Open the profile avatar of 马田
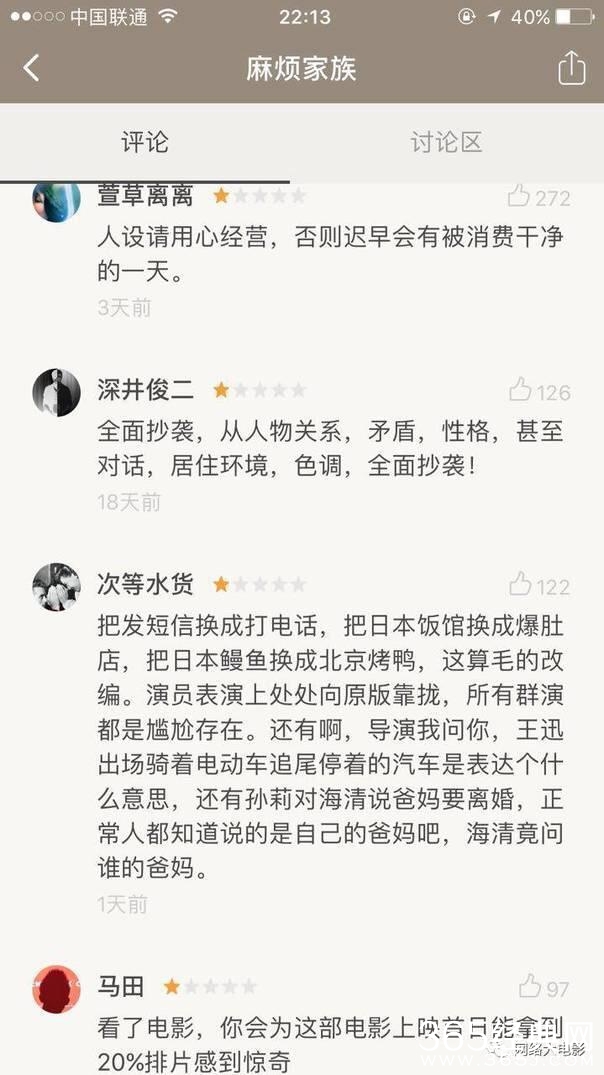The height and width of the screenshot is (1075, 604). click(56, 989)
